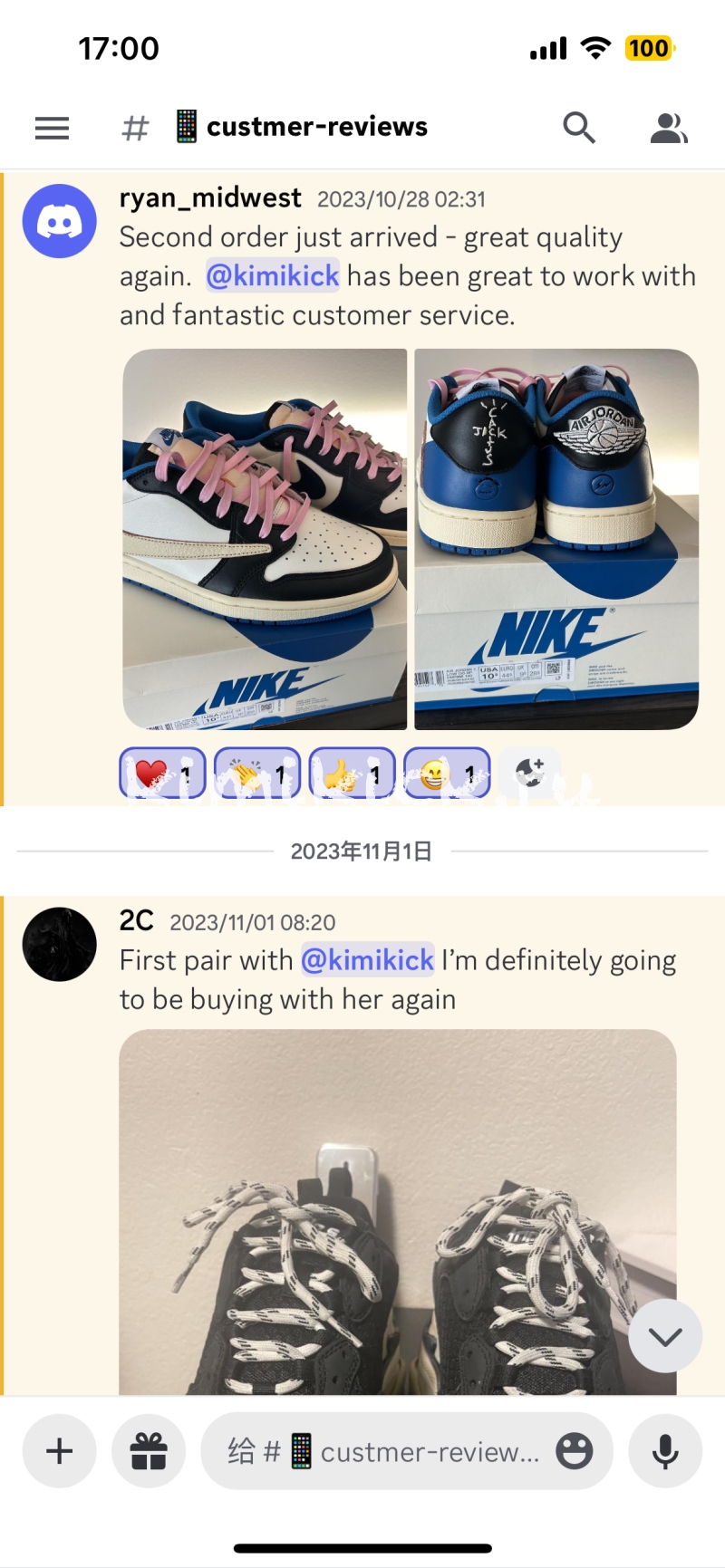The width and height of the screenshot is (725, 1568).
Task: Open ryan_midwest's profile avatar
Action: point(60,221)
